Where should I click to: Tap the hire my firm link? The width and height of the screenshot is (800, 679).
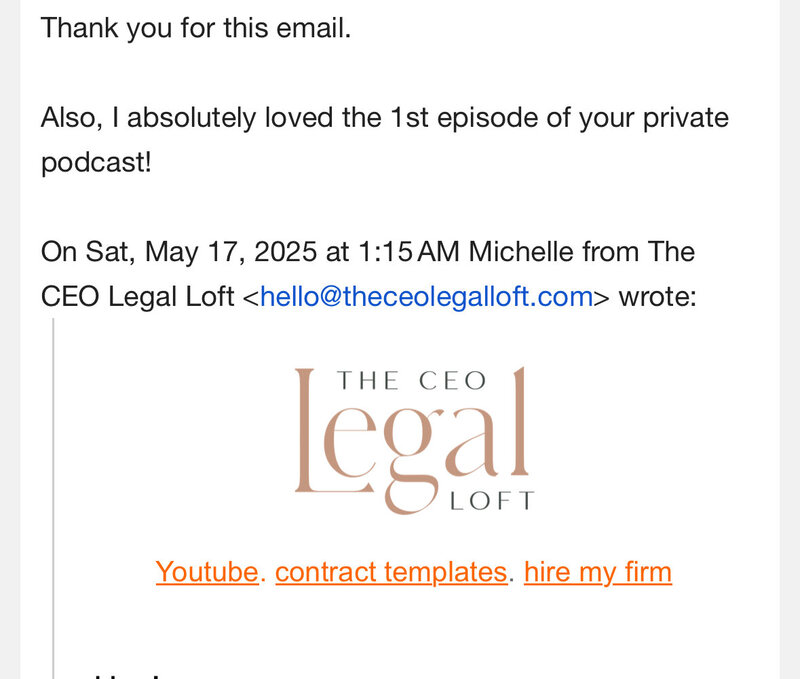(x=597, y=572)
